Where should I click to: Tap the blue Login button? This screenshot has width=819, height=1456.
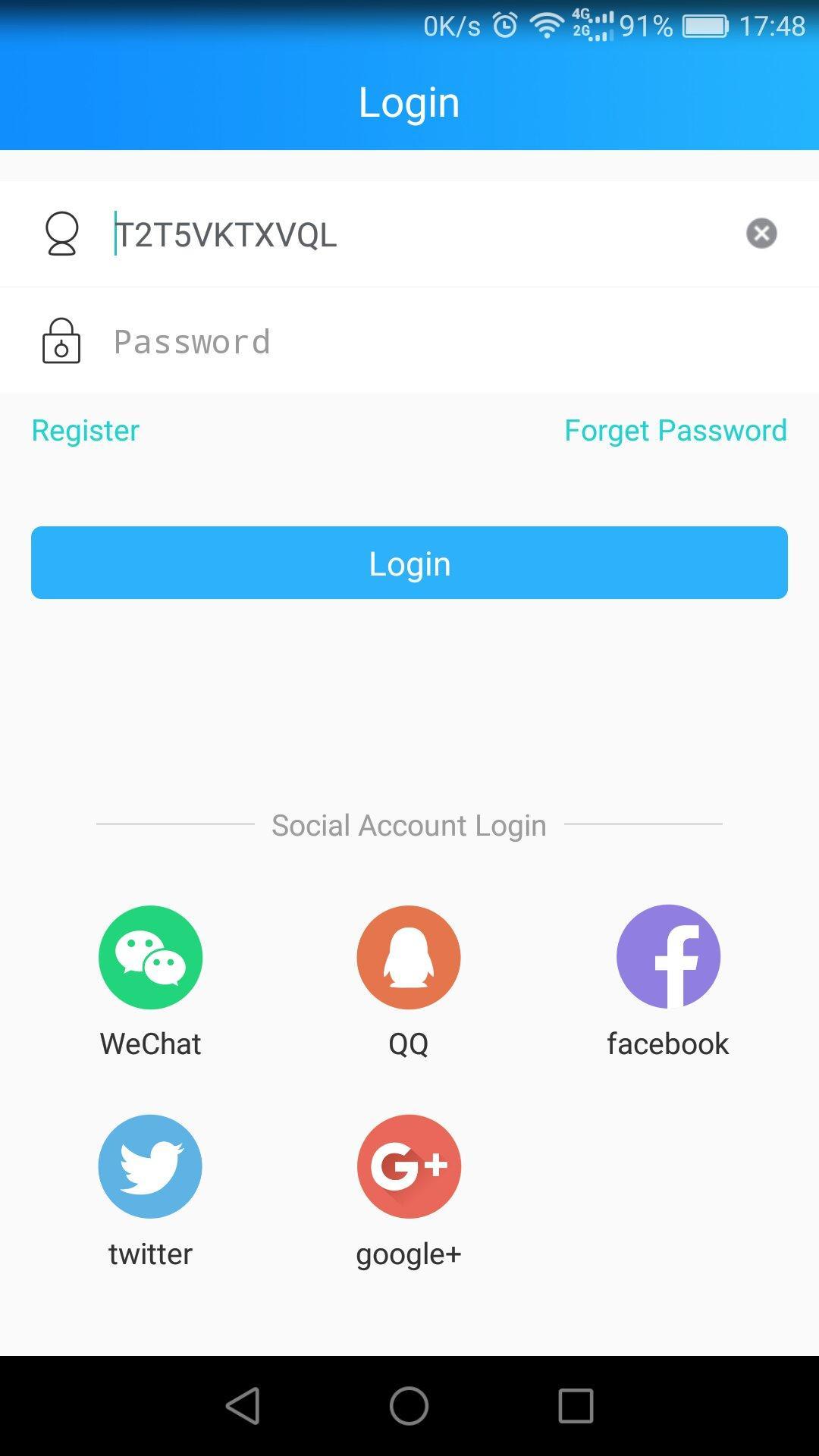[409, 563]
